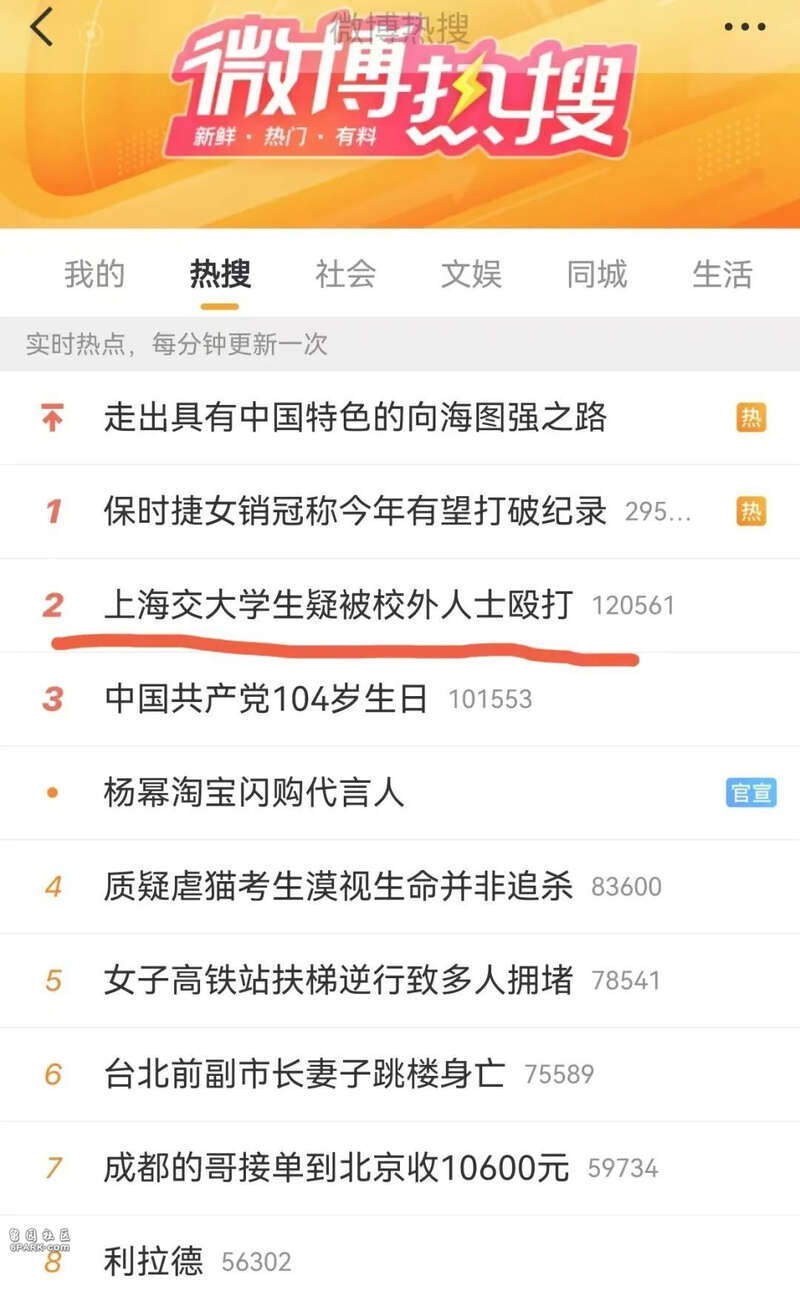Switch to the 我的 tab
The image size is (800, 1301).
coord(95,274)
